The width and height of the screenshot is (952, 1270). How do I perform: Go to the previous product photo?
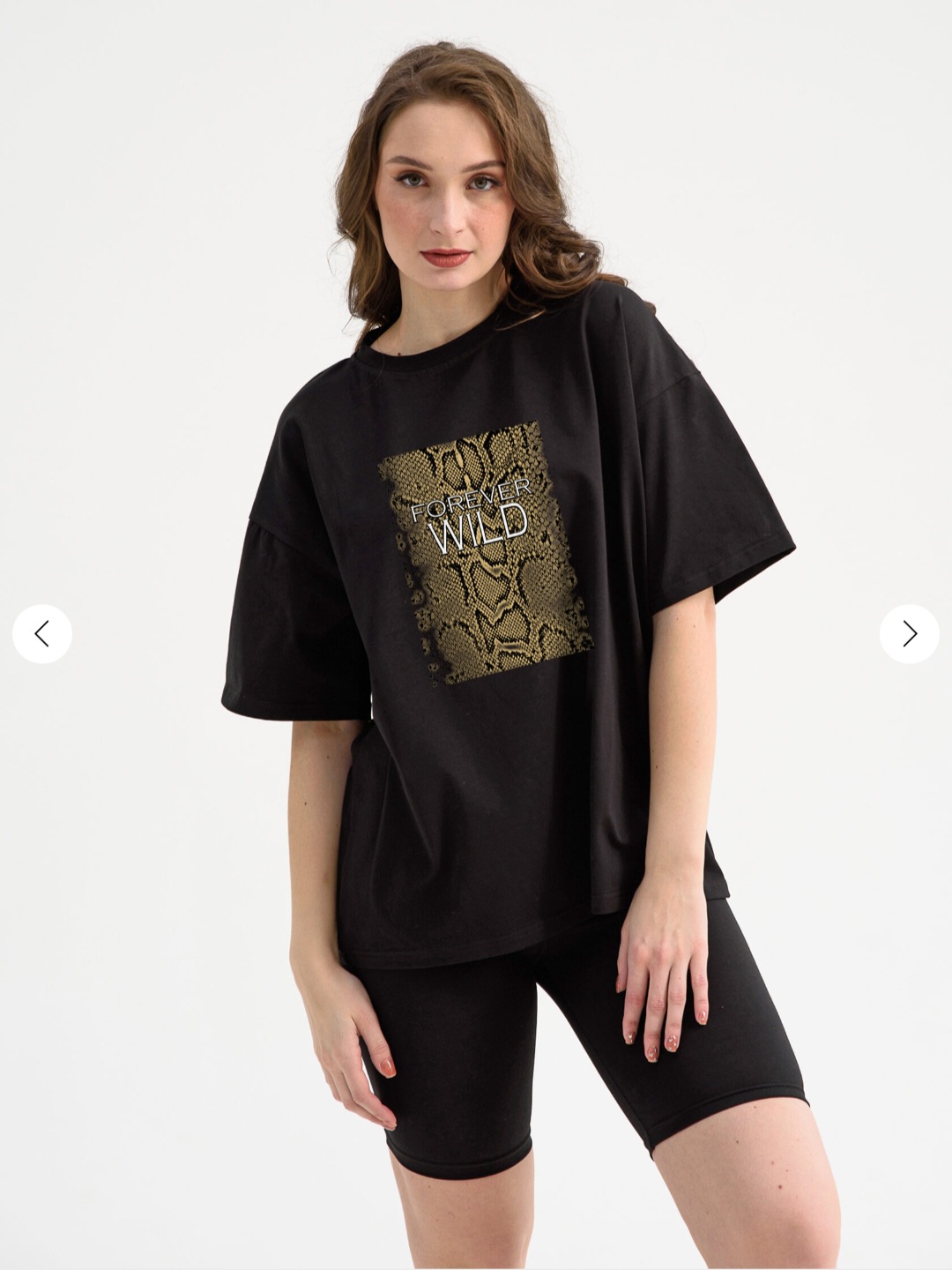(42, 633)
